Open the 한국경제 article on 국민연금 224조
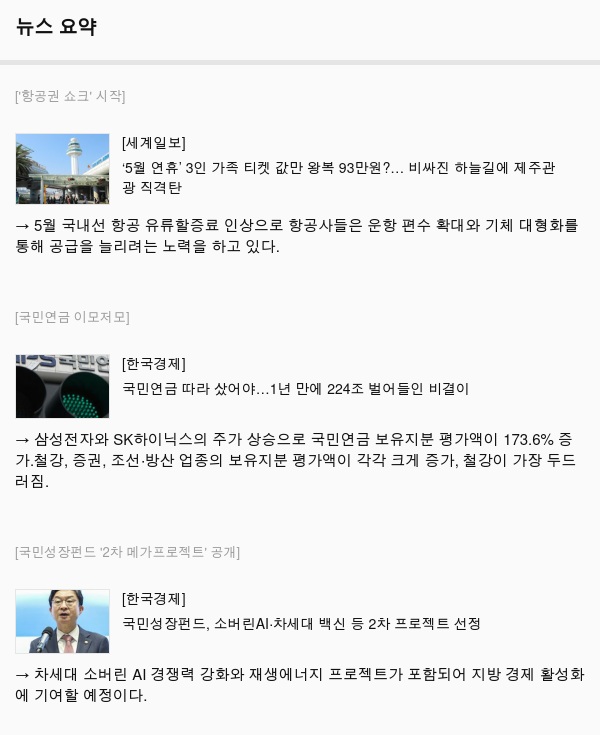The image size is (600, 735). pyautogui.click(x=295, y=389)
